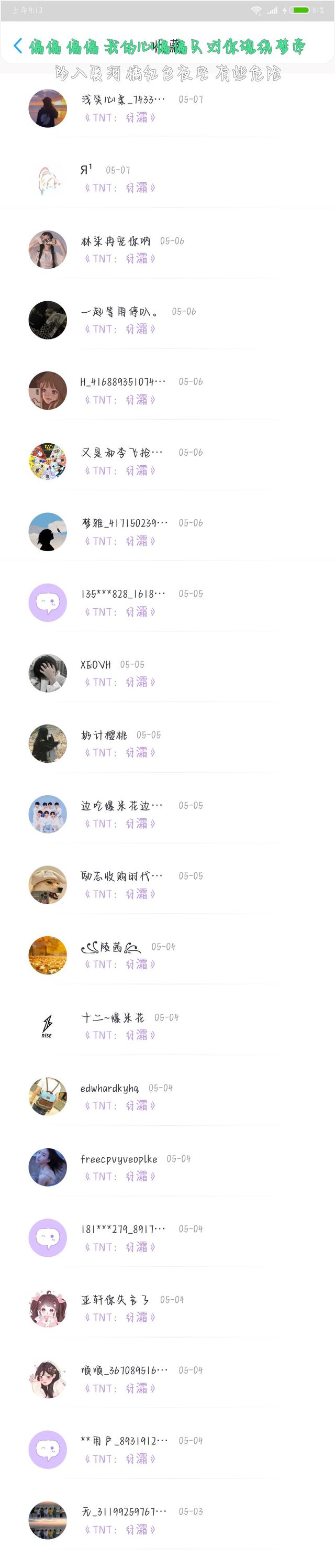This screenshot has height=1568, width=335.
Task: Open the entry by 又是和李飞抢
Action: tap(121, 453)
